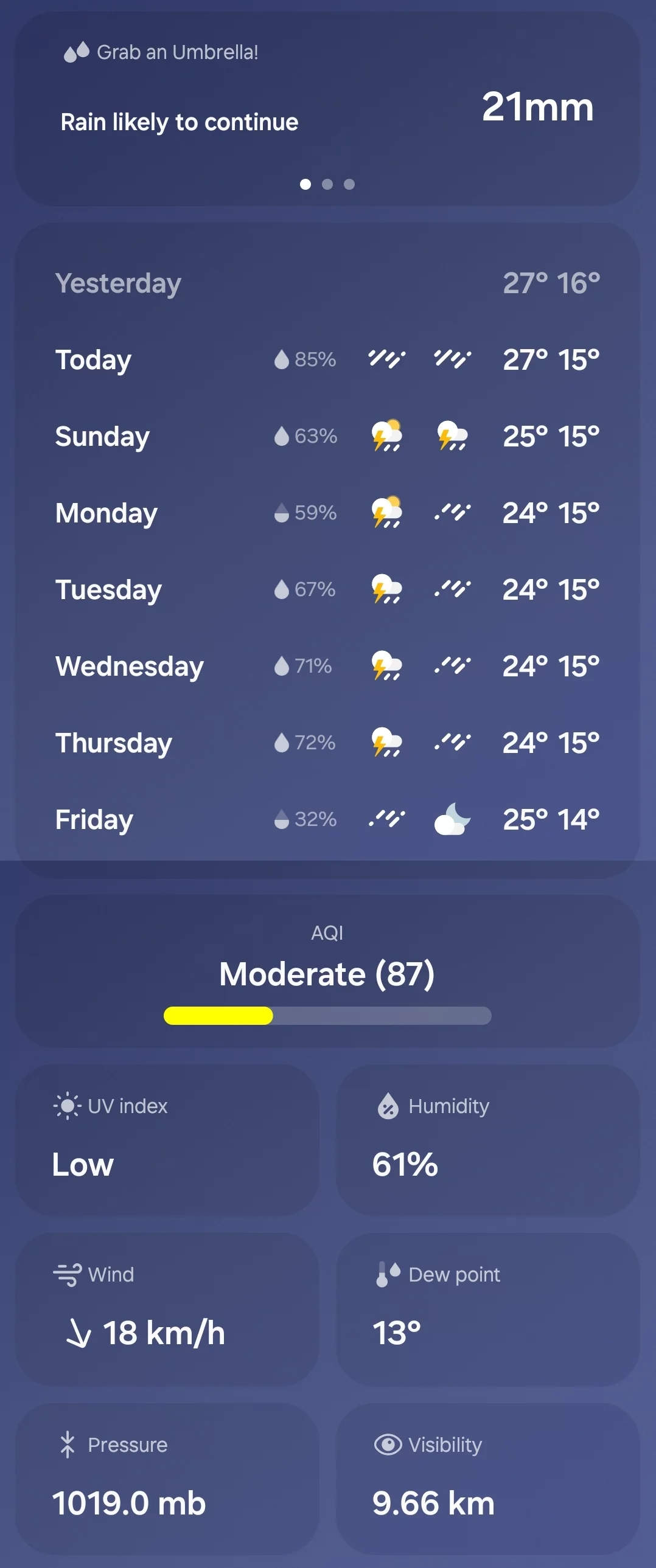Select the Tuesday forecast row
This screenshot has height=1568, width=656.
(x=327, y=590)
